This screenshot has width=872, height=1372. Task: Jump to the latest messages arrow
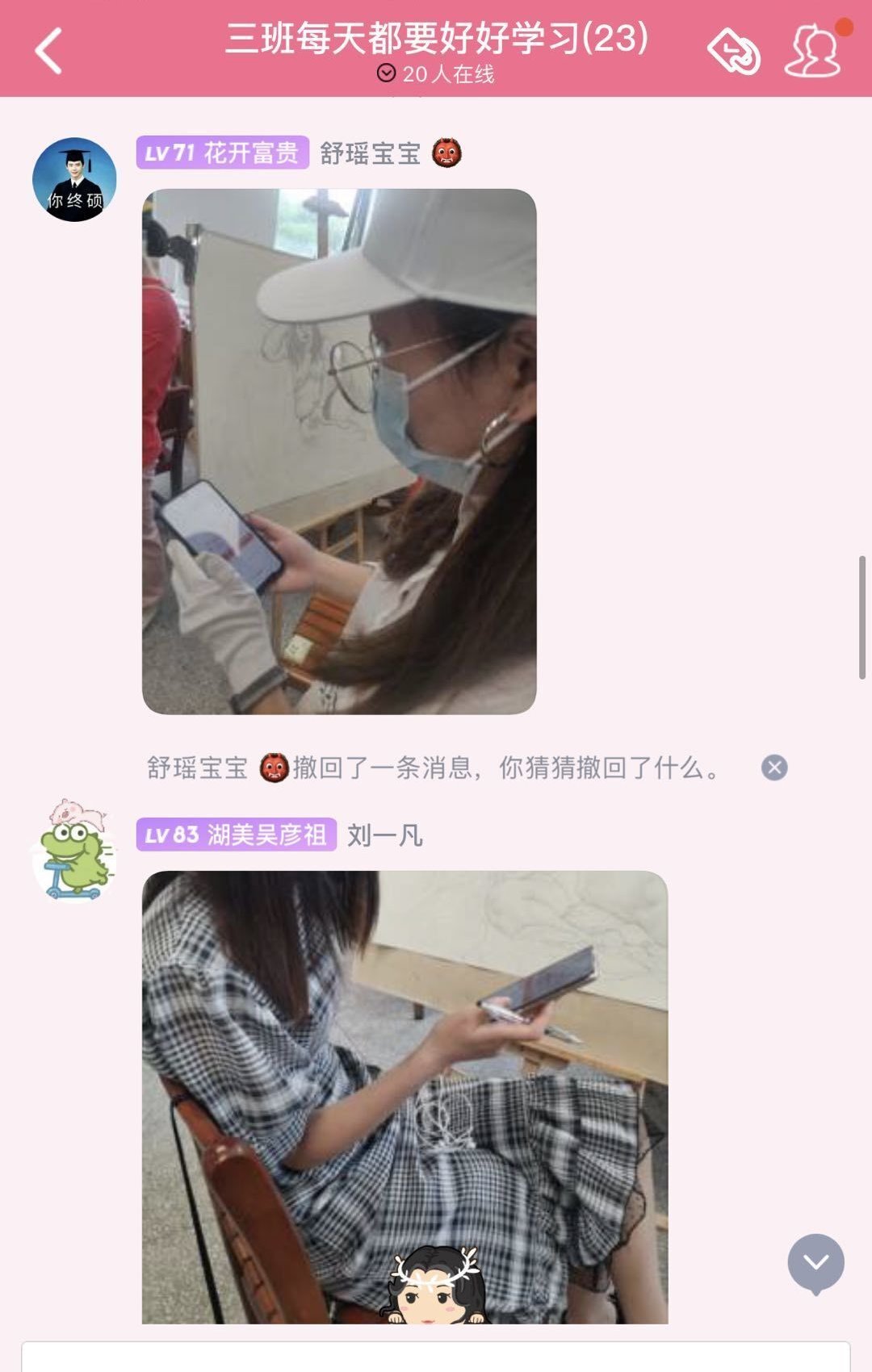coord(815,1263)
